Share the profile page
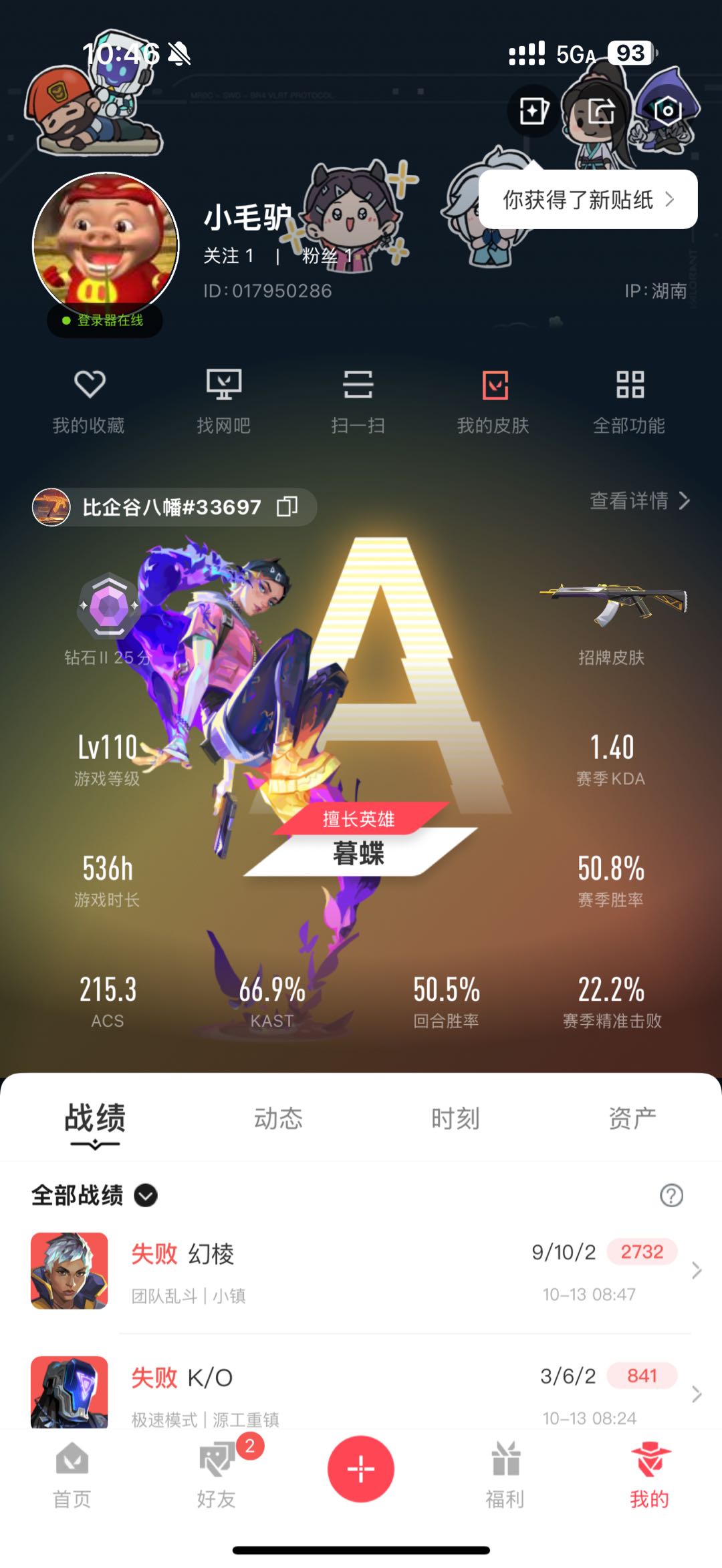The image size is (722, 1568). point(601,111)
